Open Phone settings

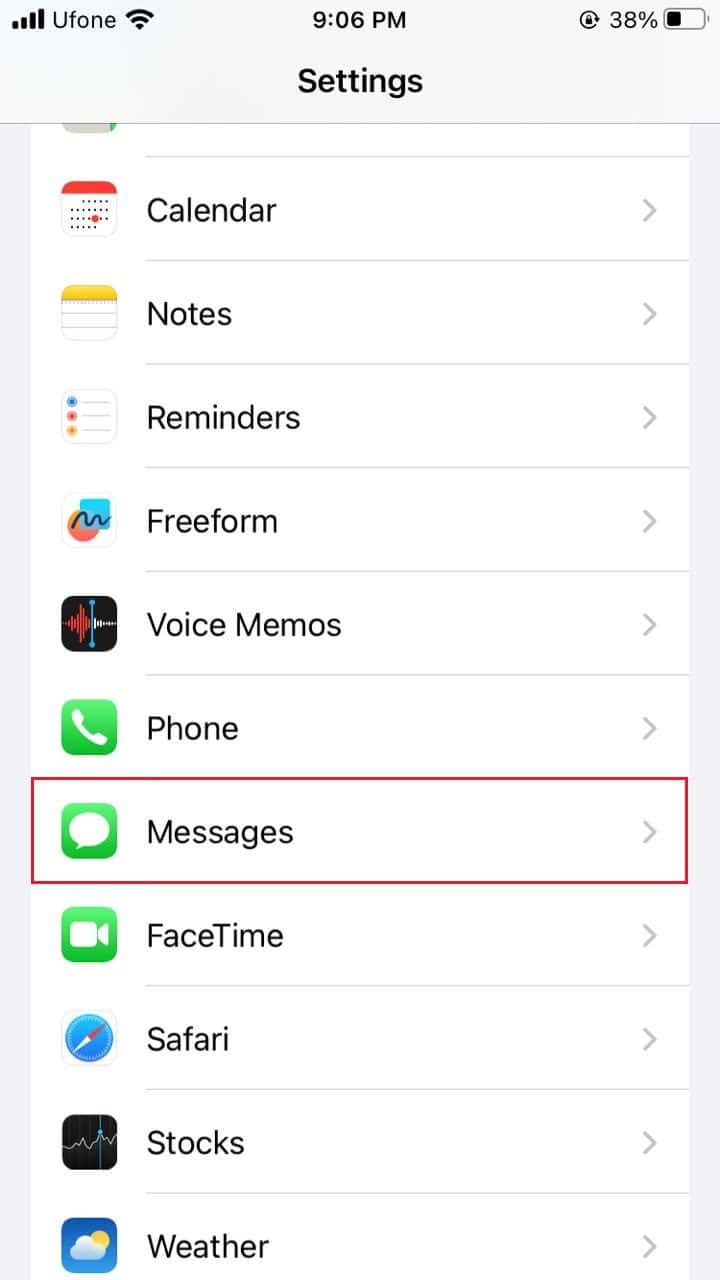point(360,728)
